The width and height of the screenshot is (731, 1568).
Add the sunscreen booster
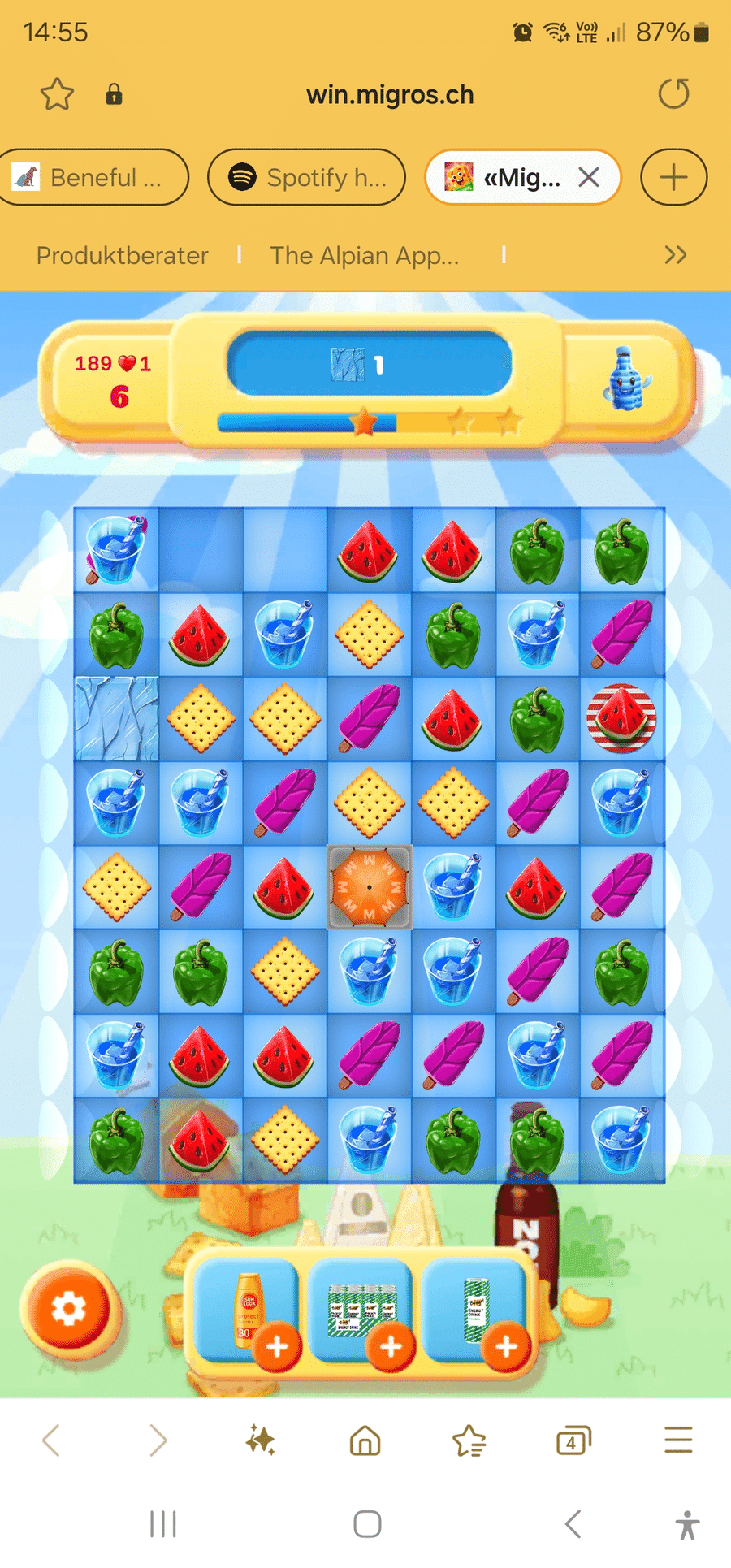(x=276, y=1346)
